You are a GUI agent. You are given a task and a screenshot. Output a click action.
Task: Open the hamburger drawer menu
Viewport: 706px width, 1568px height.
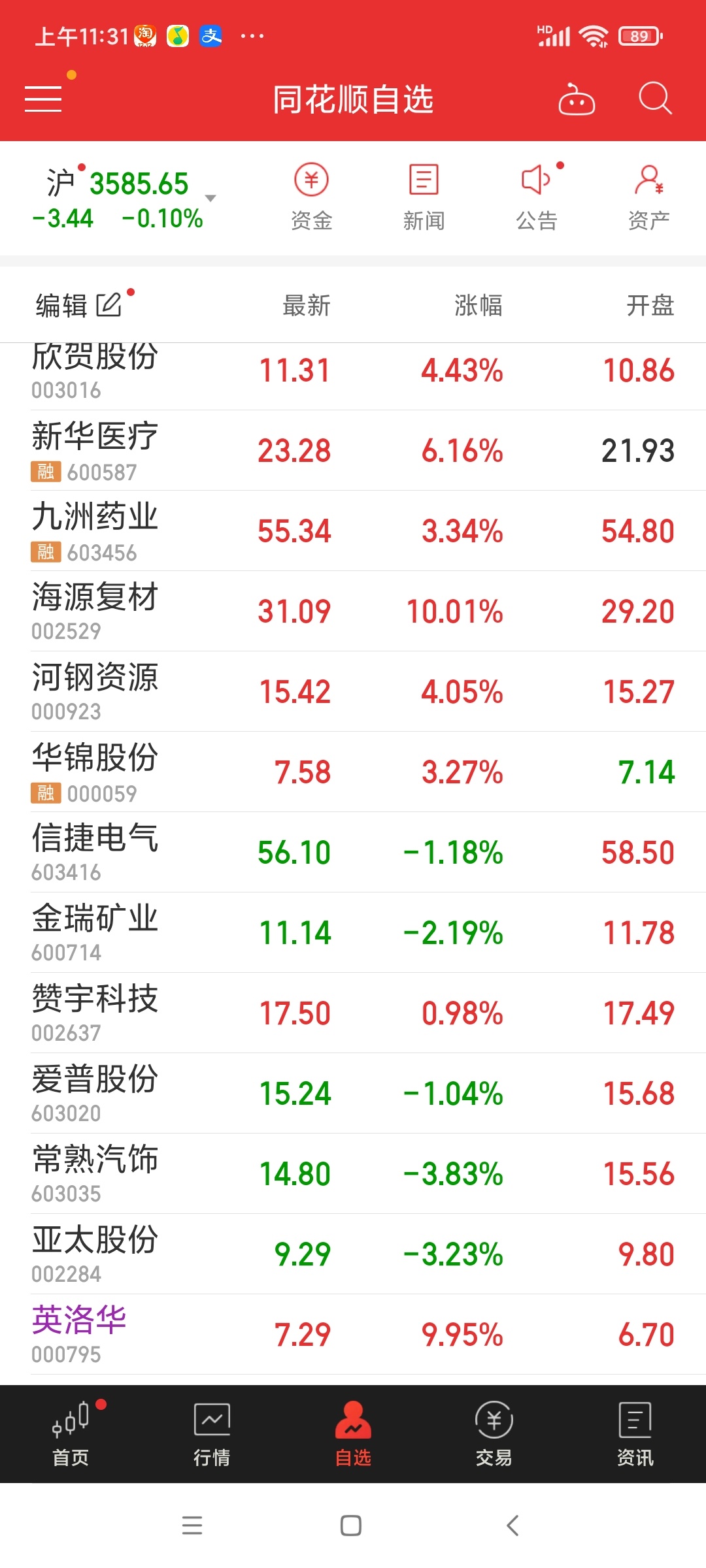tap(43, 99)
